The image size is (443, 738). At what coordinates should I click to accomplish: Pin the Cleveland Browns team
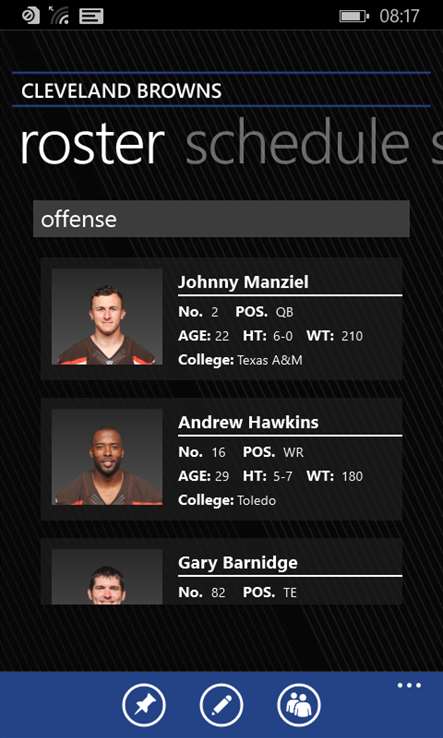pyautogui.click(x=144, y=706)
